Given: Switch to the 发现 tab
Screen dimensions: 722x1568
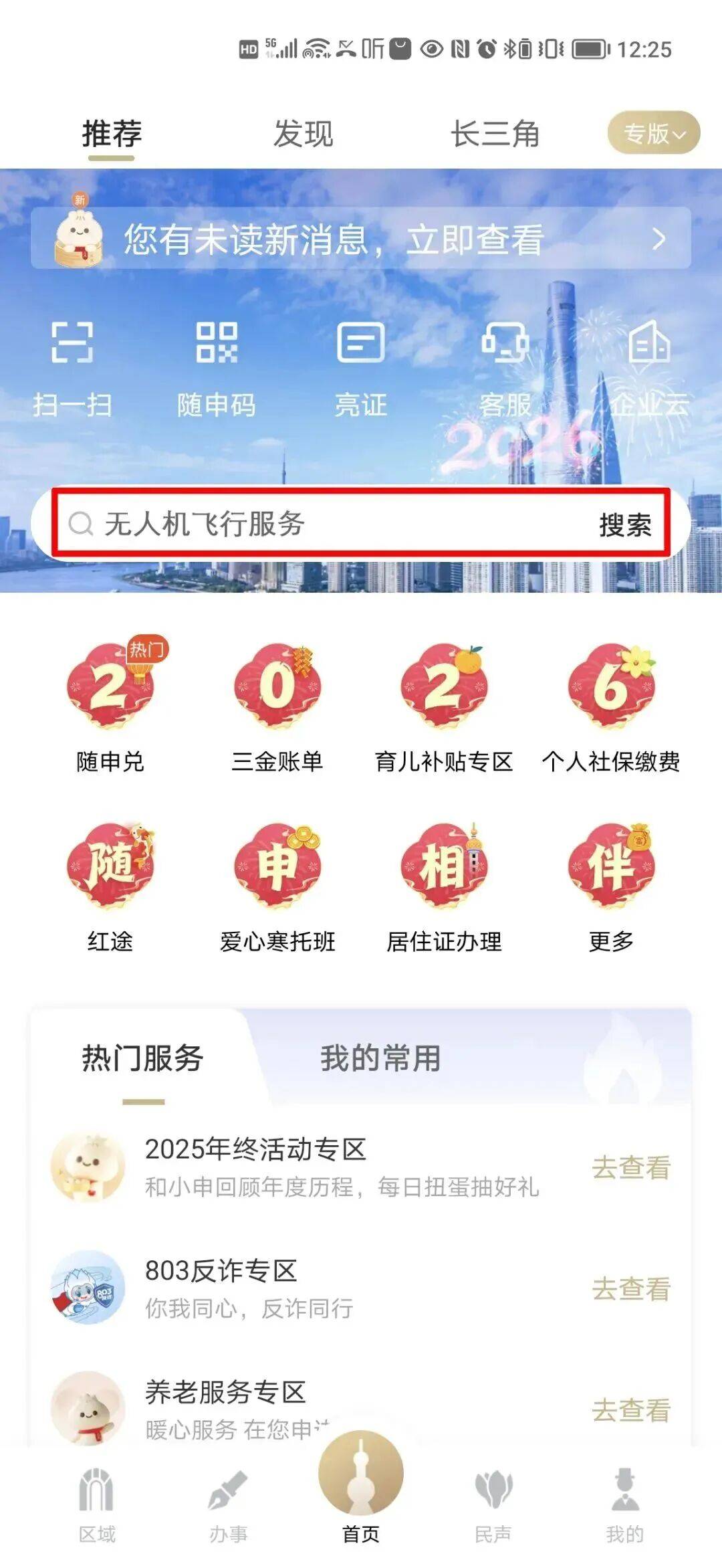Looking at the screenshot, I should click(x=303, y=134).
